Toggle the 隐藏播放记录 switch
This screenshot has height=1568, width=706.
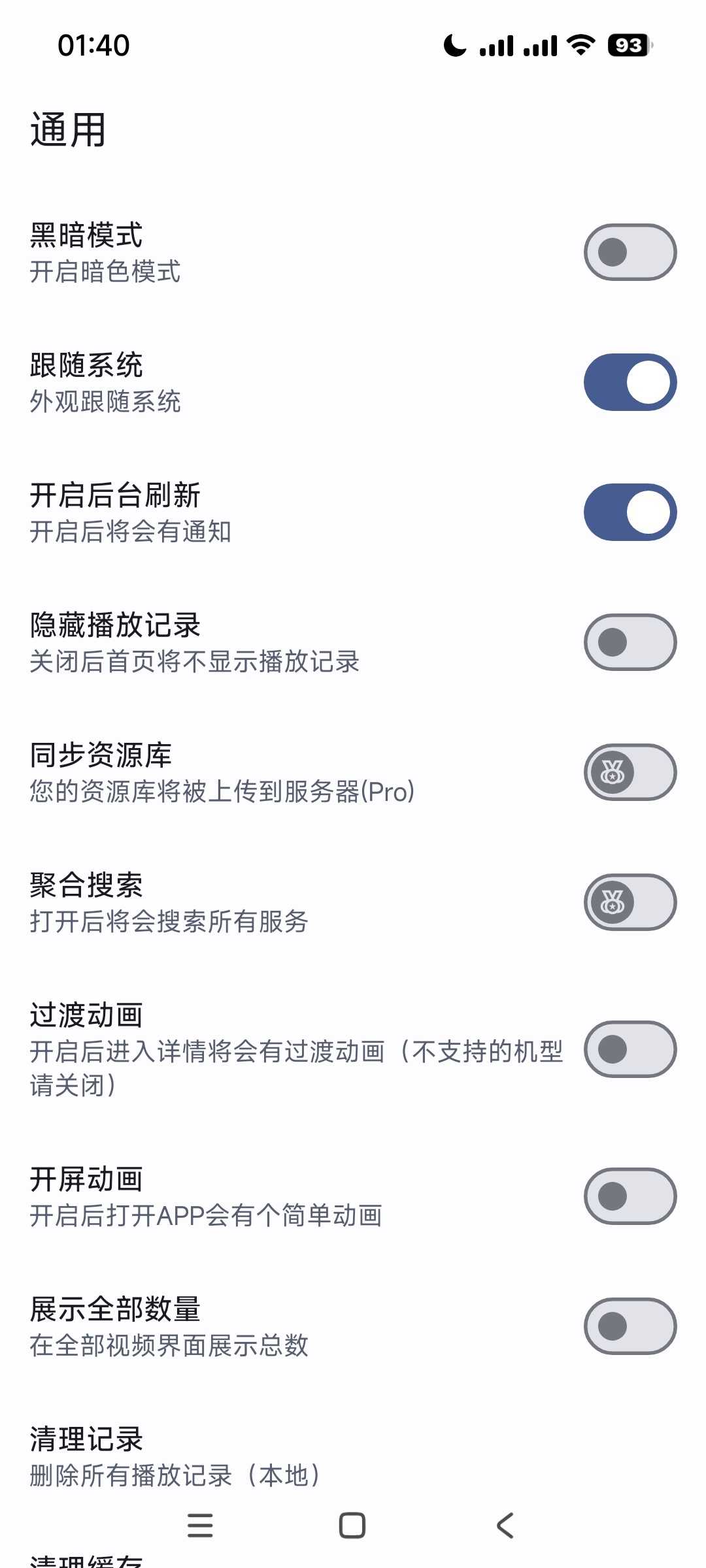pos(630,642)
